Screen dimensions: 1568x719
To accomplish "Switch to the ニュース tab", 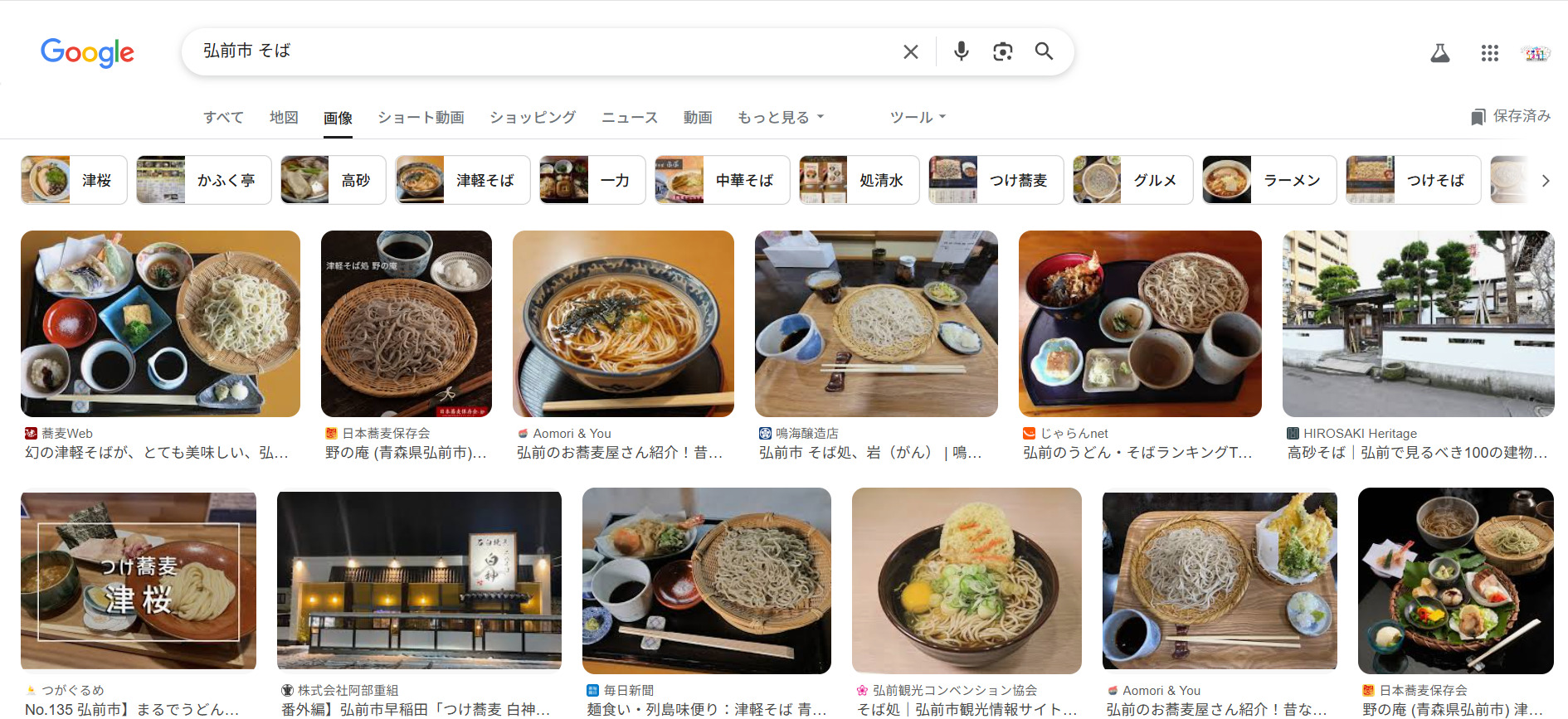I will [629, 117].
